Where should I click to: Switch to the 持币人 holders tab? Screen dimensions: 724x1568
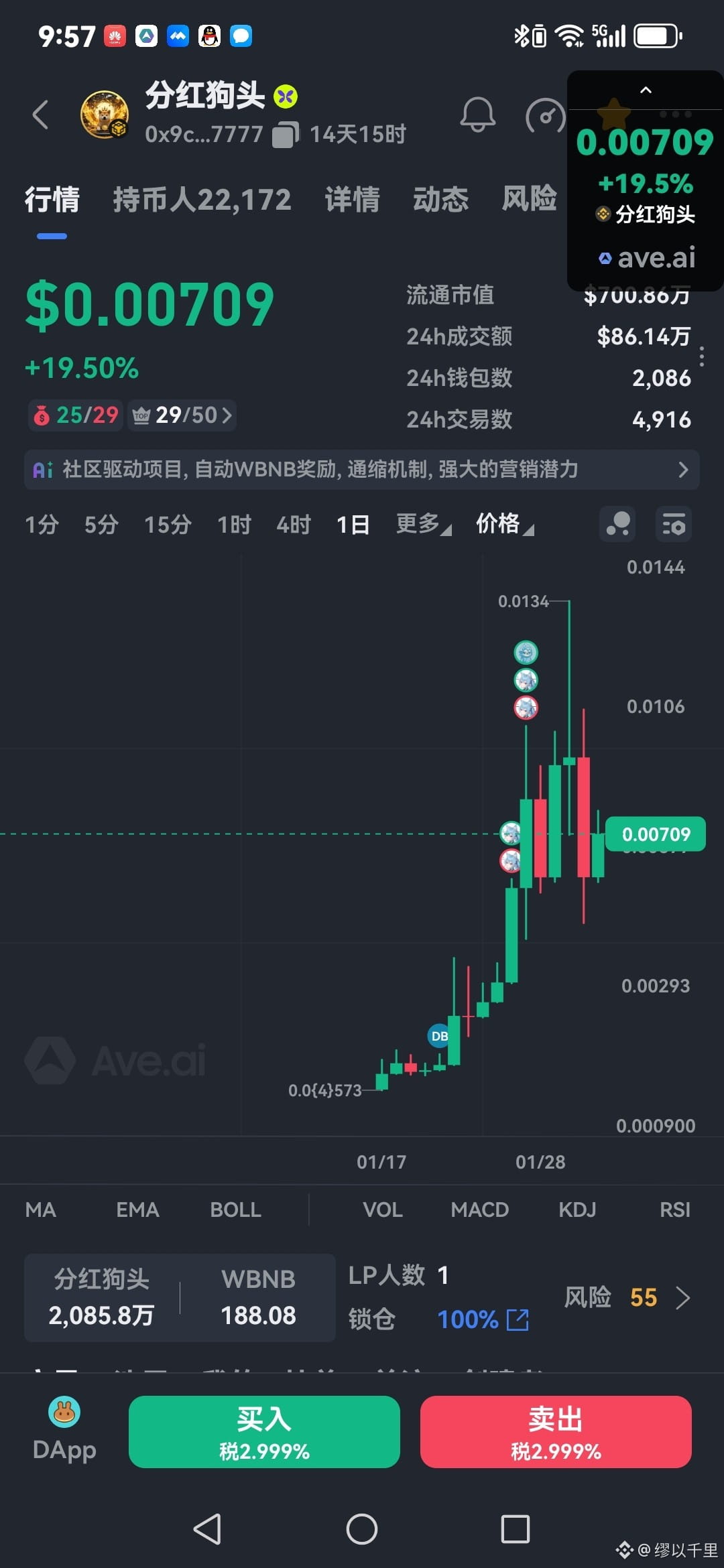(202, 200)
